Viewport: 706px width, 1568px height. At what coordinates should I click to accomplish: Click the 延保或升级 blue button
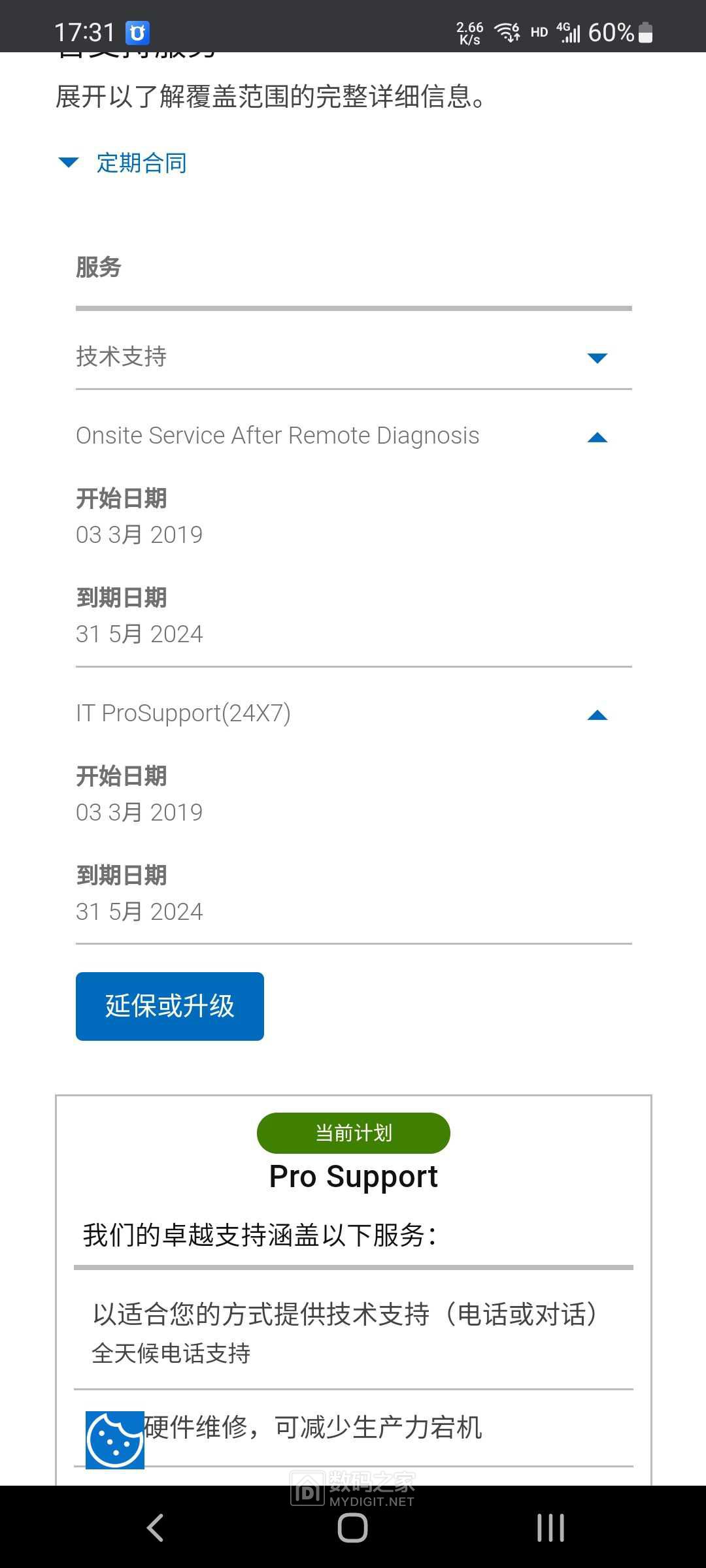[x=169, y=1006]
